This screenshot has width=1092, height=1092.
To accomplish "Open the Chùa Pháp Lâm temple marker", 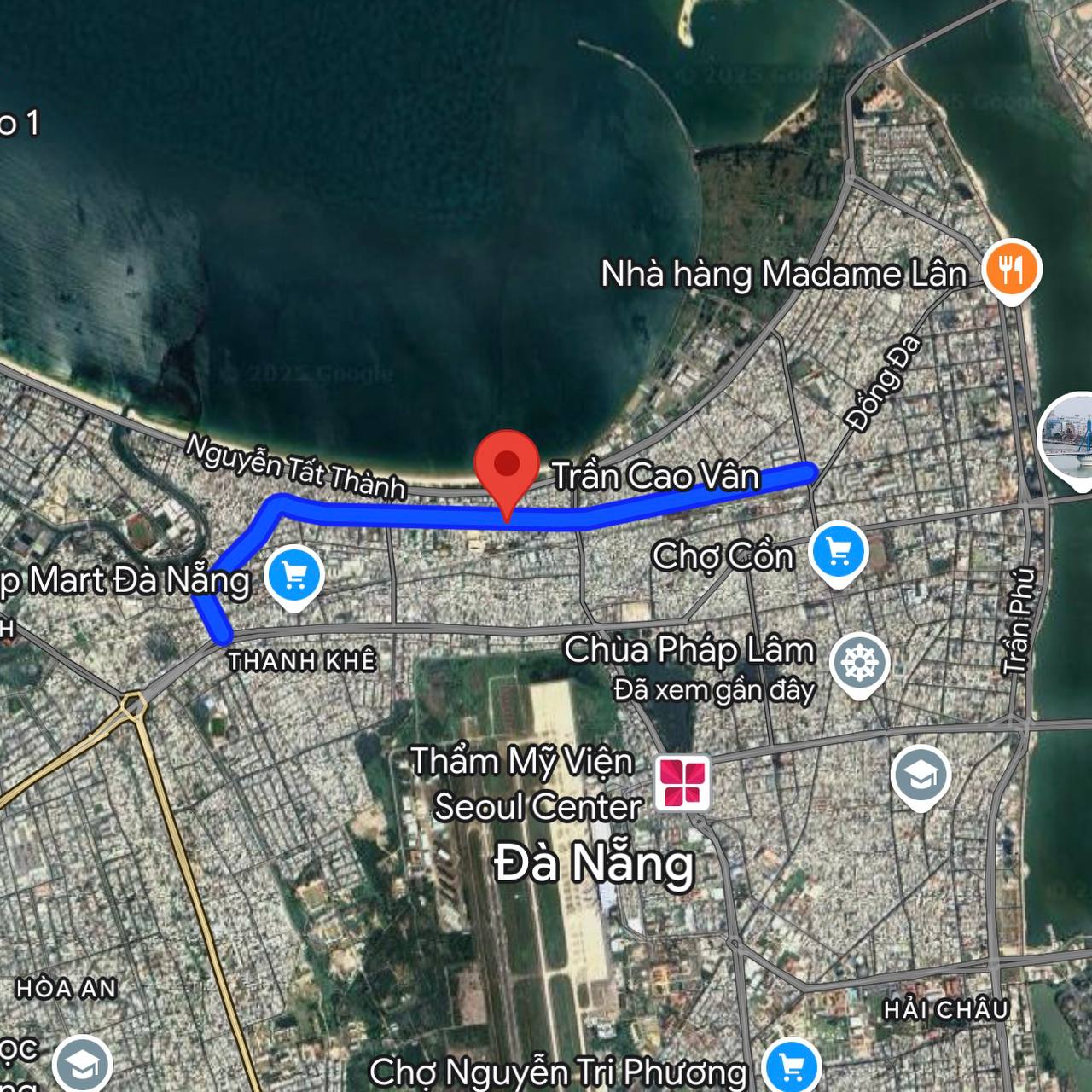I will (x=858, y=664).
